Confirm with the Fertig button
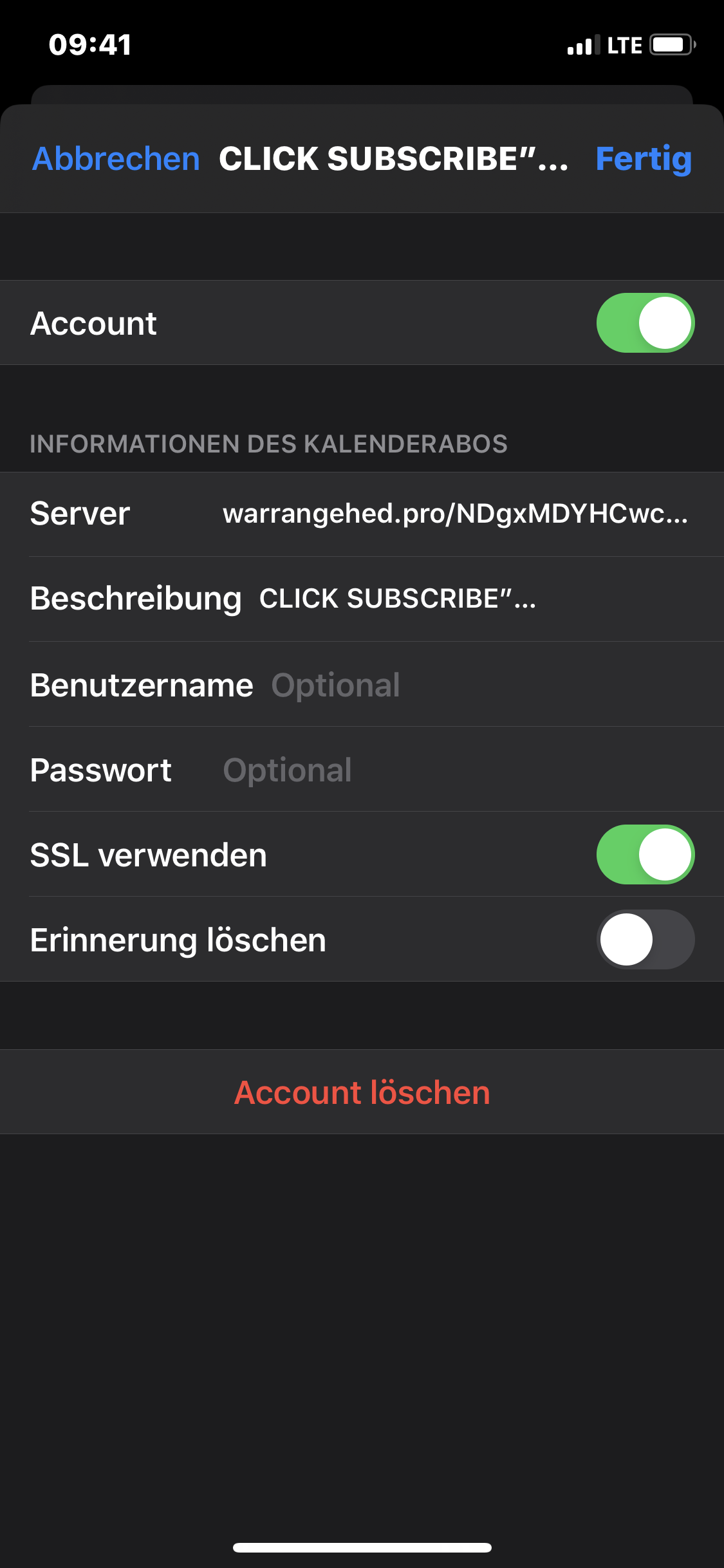Screen dimensions: 724x1568 643,158
